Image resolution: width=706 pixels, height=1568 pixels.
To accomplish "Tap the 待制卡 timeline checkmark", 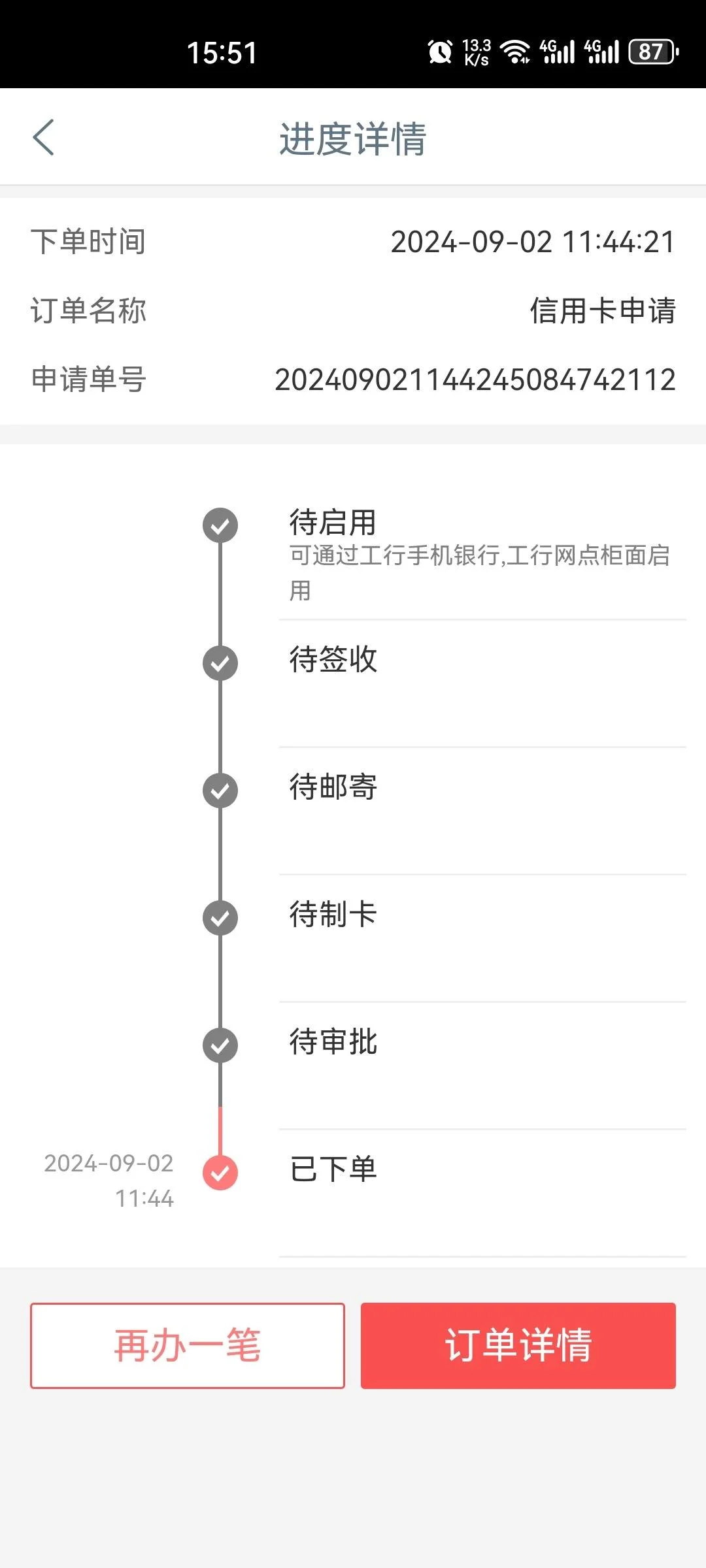I will point(220,918).
